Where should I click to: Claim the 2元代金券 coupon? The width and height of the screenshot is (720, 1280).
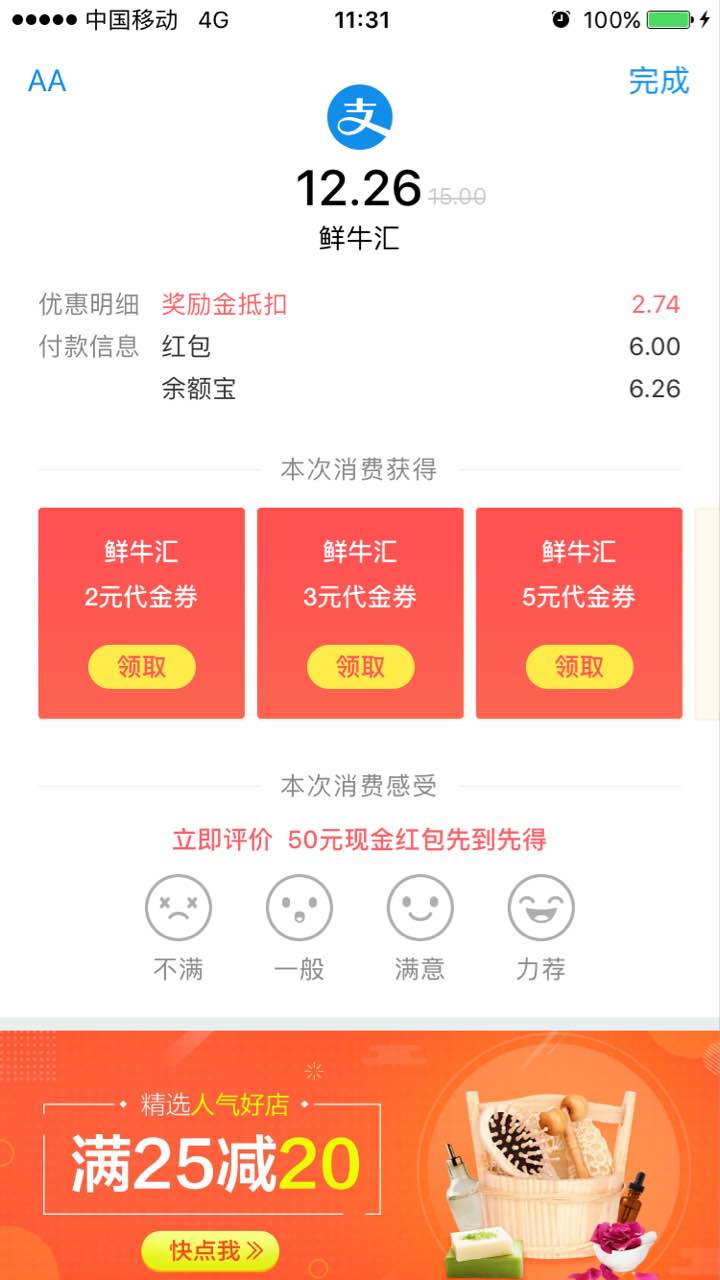141,667
